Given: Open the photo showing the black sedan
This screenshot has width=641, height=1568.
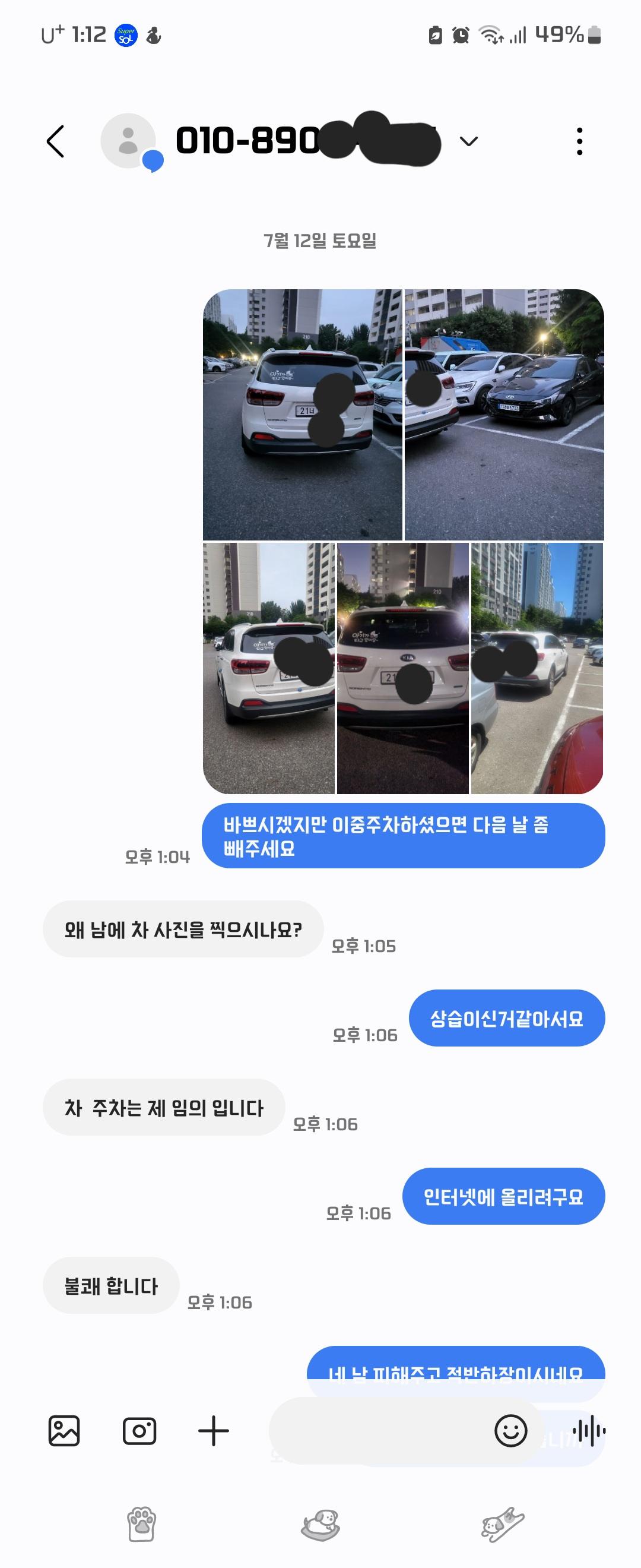Looking at the screenshot, I should 504,415.
